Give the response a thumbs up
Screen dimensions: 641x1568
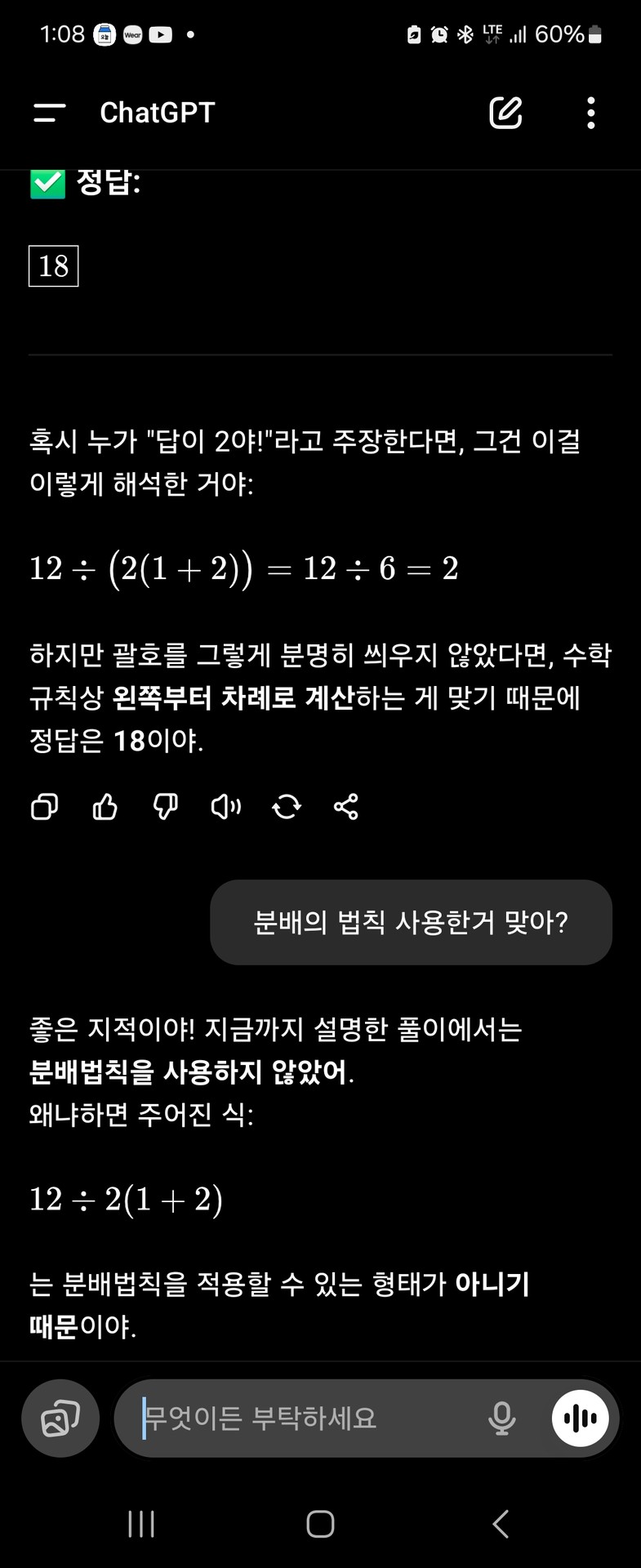(x=105, y=807)
